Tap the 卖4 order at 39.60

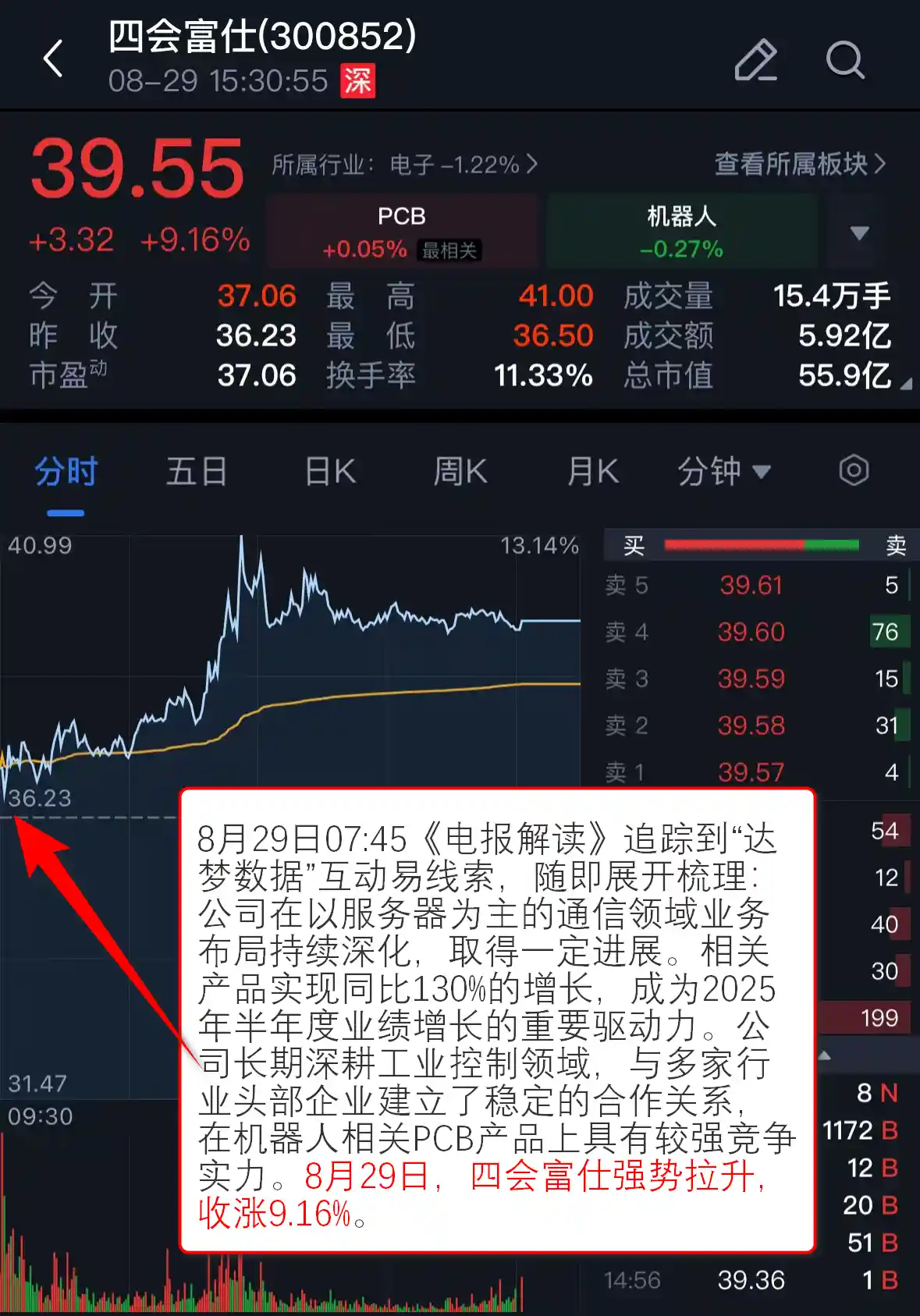[751, 632]
